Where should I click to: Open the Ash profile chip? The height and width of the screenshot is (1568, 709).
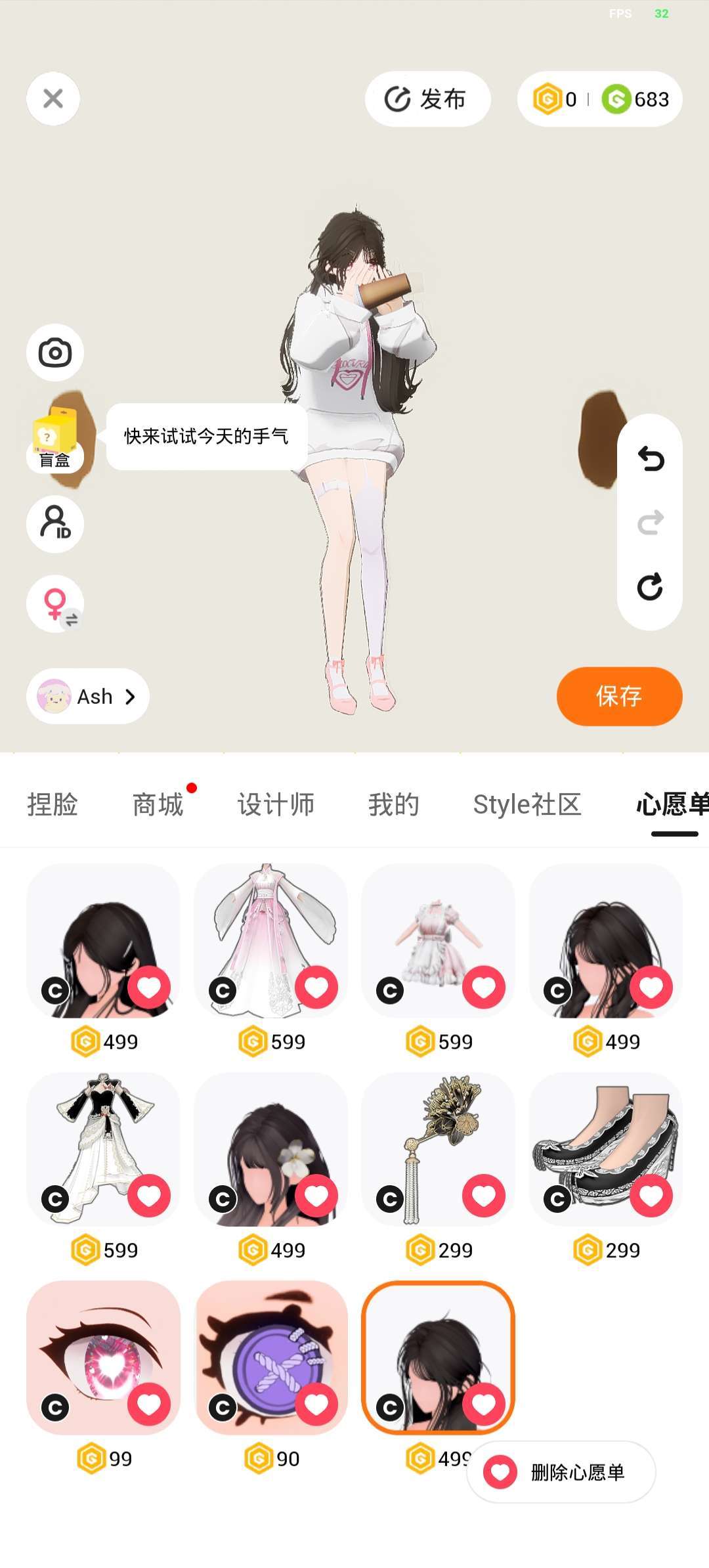click(x=88, y=696)
